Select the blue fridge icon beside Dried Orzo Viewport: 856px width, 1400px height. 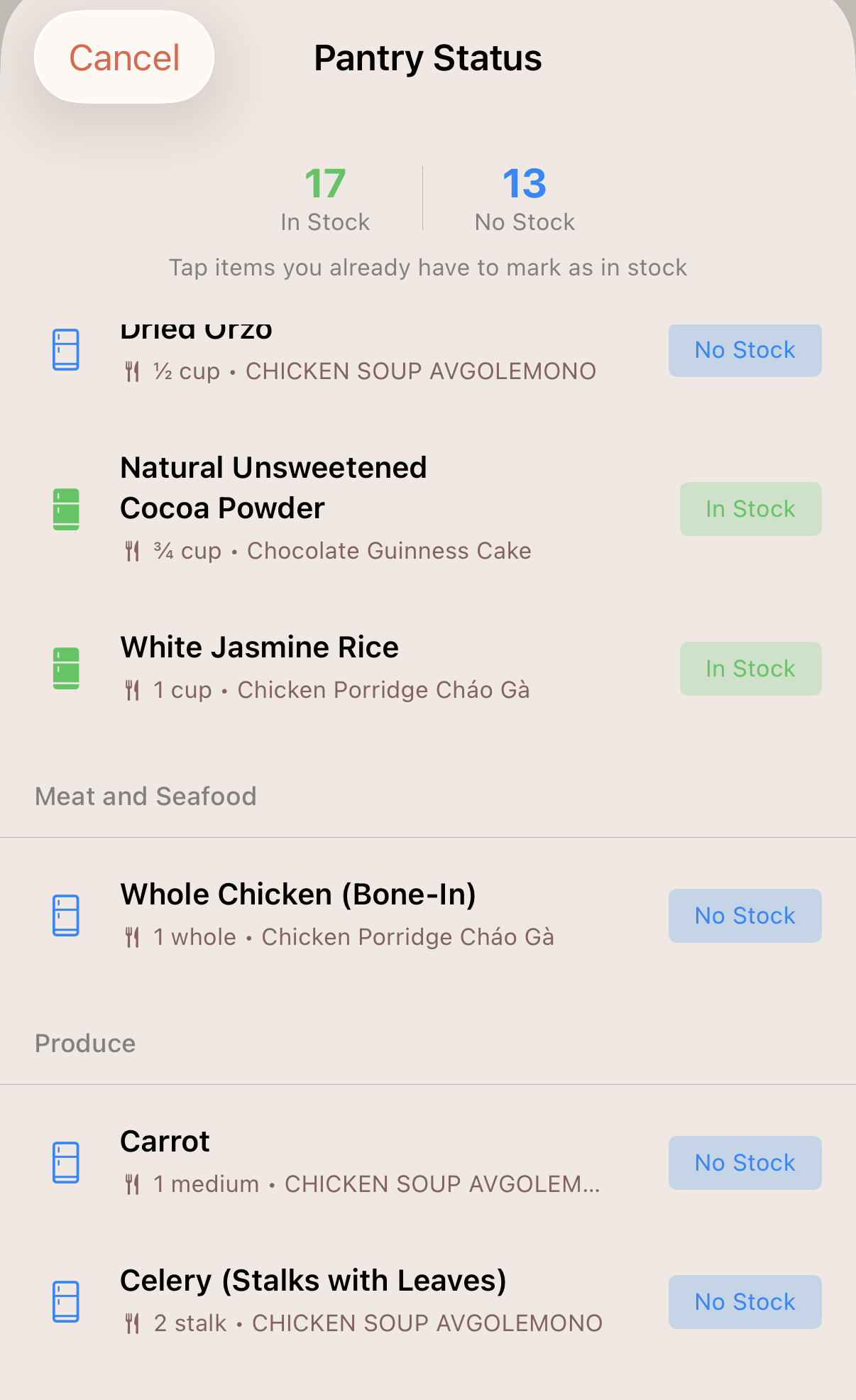tap(65, 349)
